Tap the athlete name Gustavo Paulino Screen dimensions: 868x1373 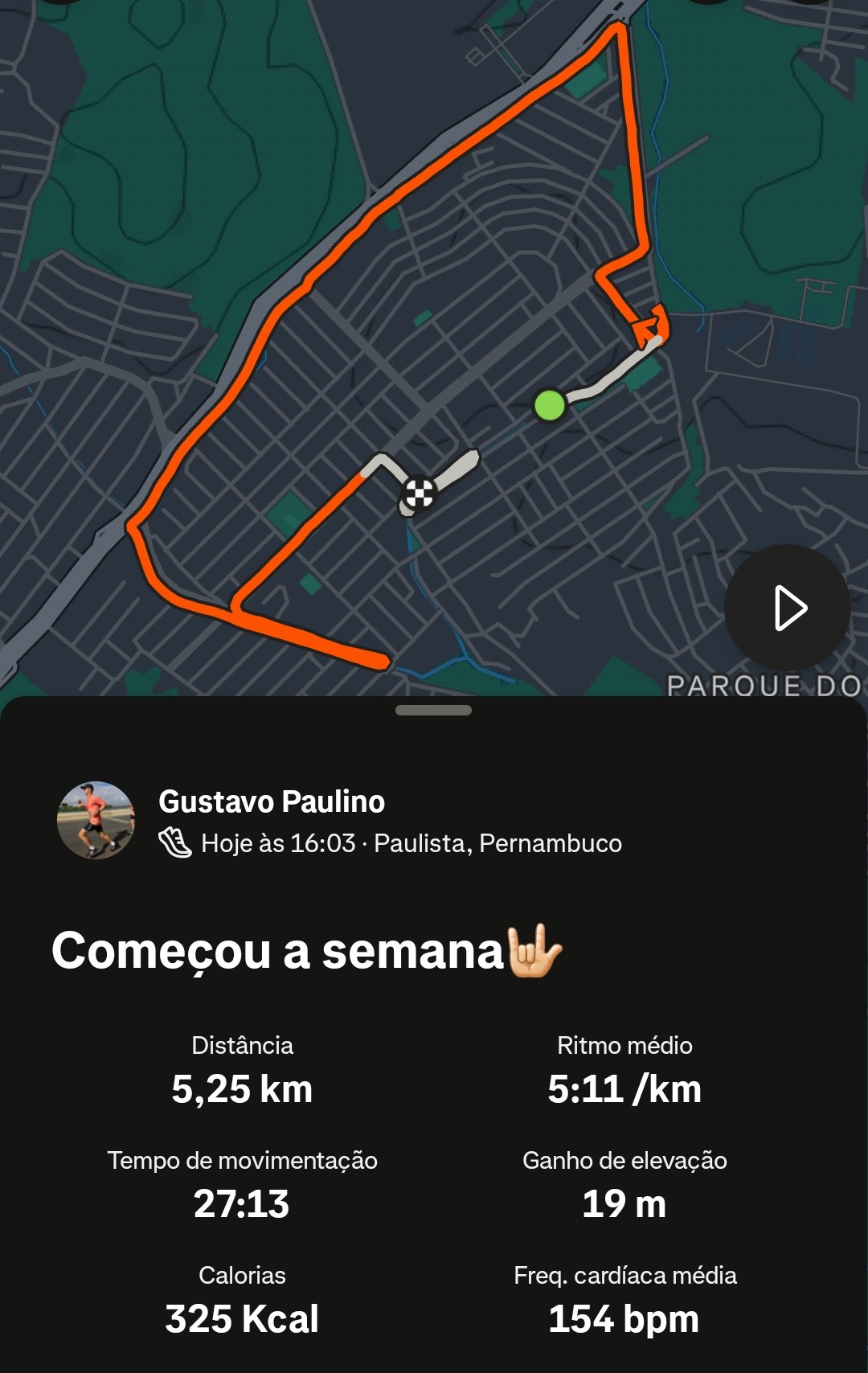point(272,801)
